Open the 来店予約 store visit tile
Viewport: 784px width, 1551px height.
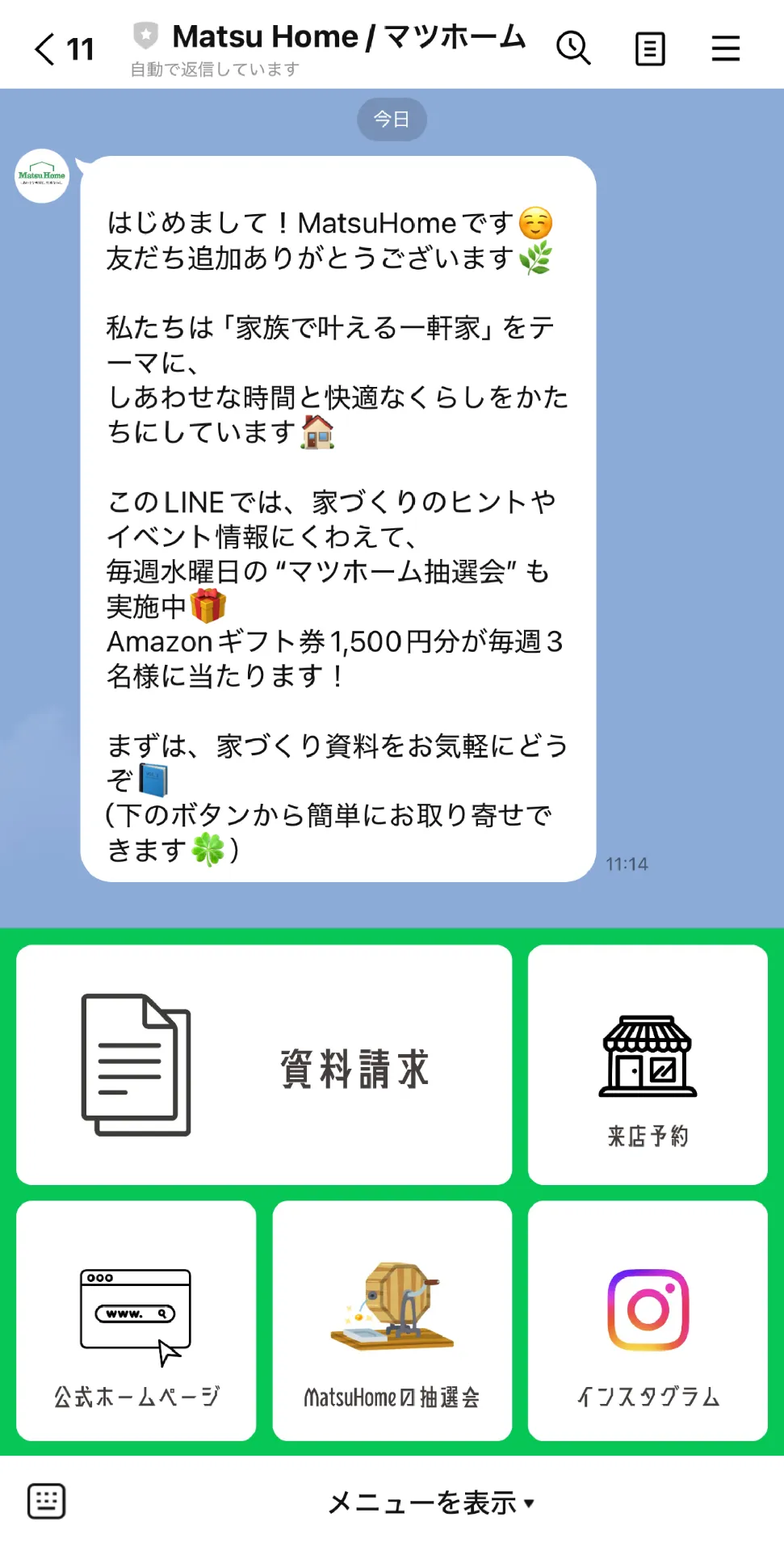coord(648,1065)
